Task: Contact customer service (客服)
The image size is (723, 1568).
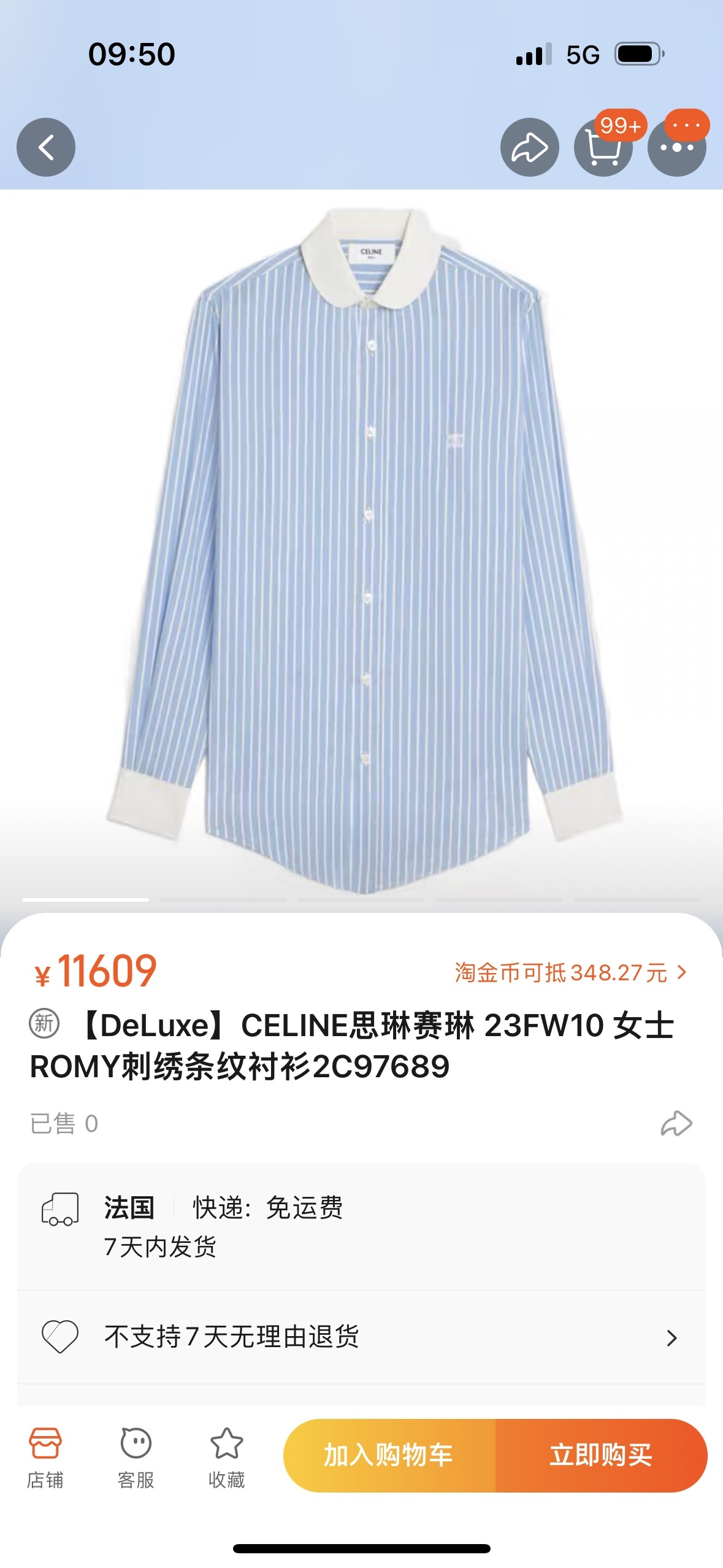Action: click(x=136, y=1456)
